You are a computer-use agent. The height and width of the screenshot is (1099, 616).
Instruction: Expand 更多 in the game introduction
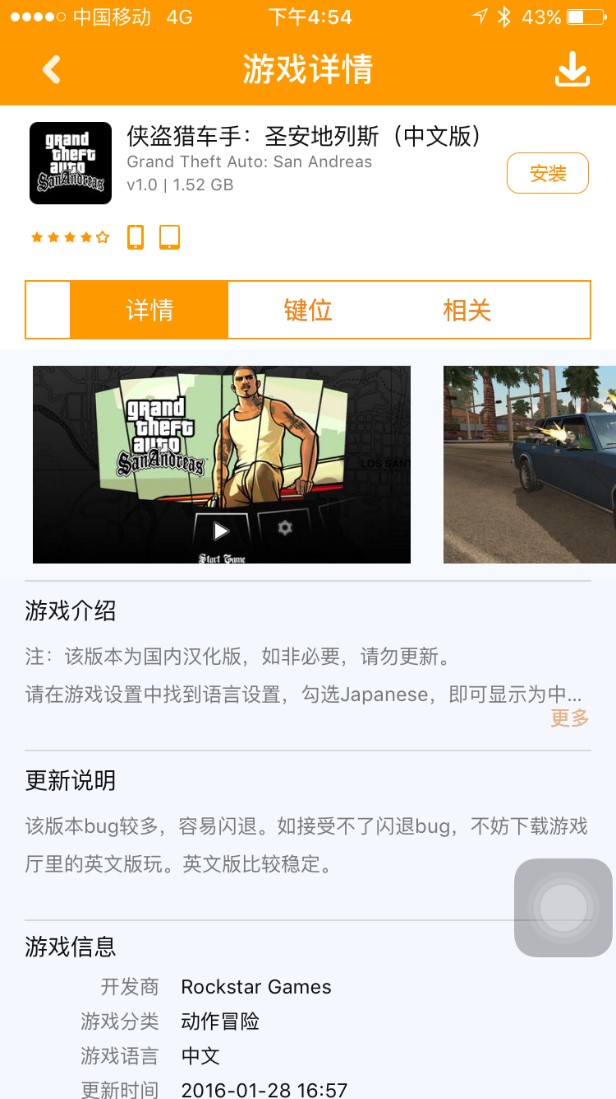click(570, 718)
